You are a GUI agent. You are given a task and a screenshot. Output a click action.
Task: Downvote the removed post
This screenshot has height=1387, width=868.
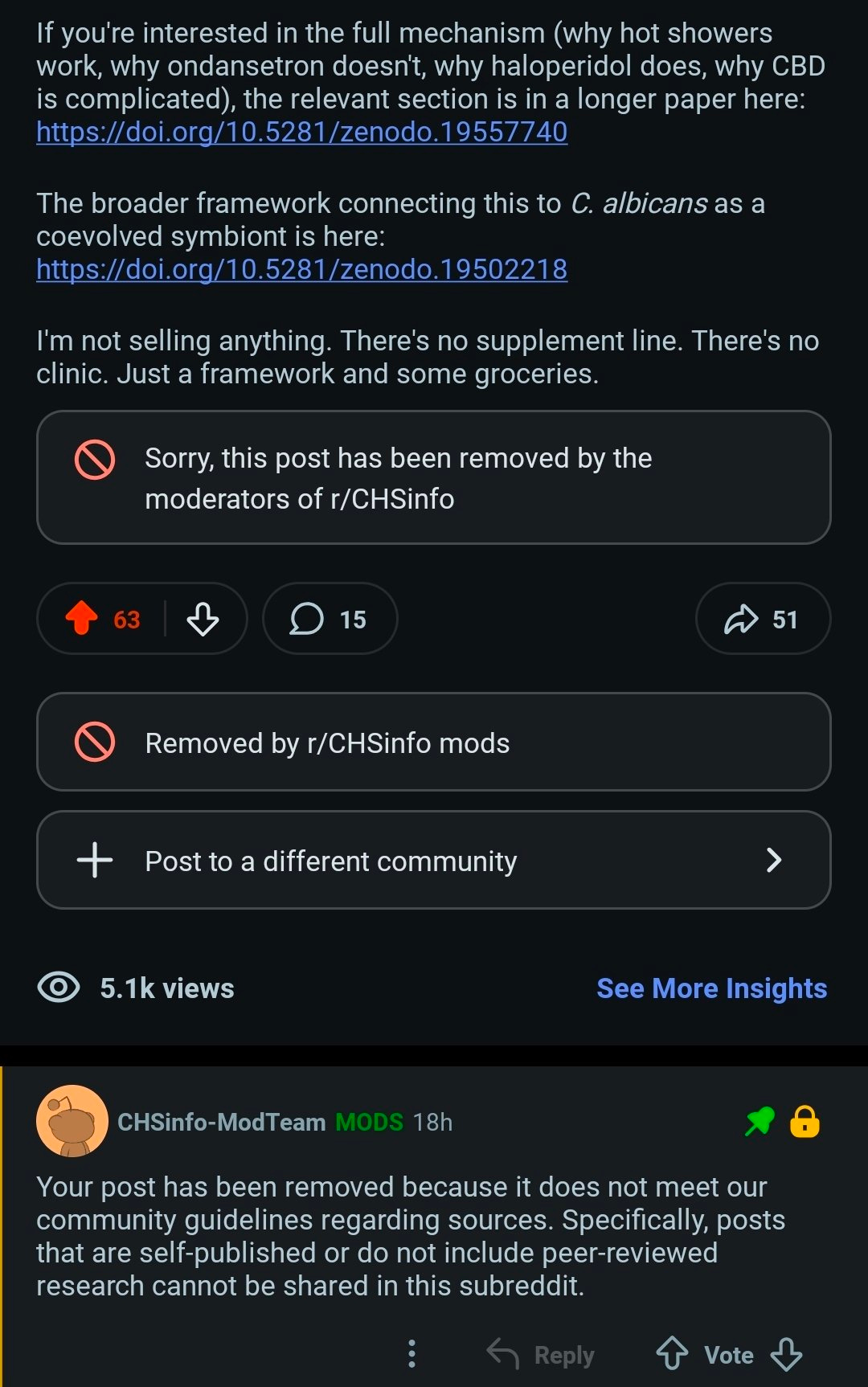[x=203, y=619]
